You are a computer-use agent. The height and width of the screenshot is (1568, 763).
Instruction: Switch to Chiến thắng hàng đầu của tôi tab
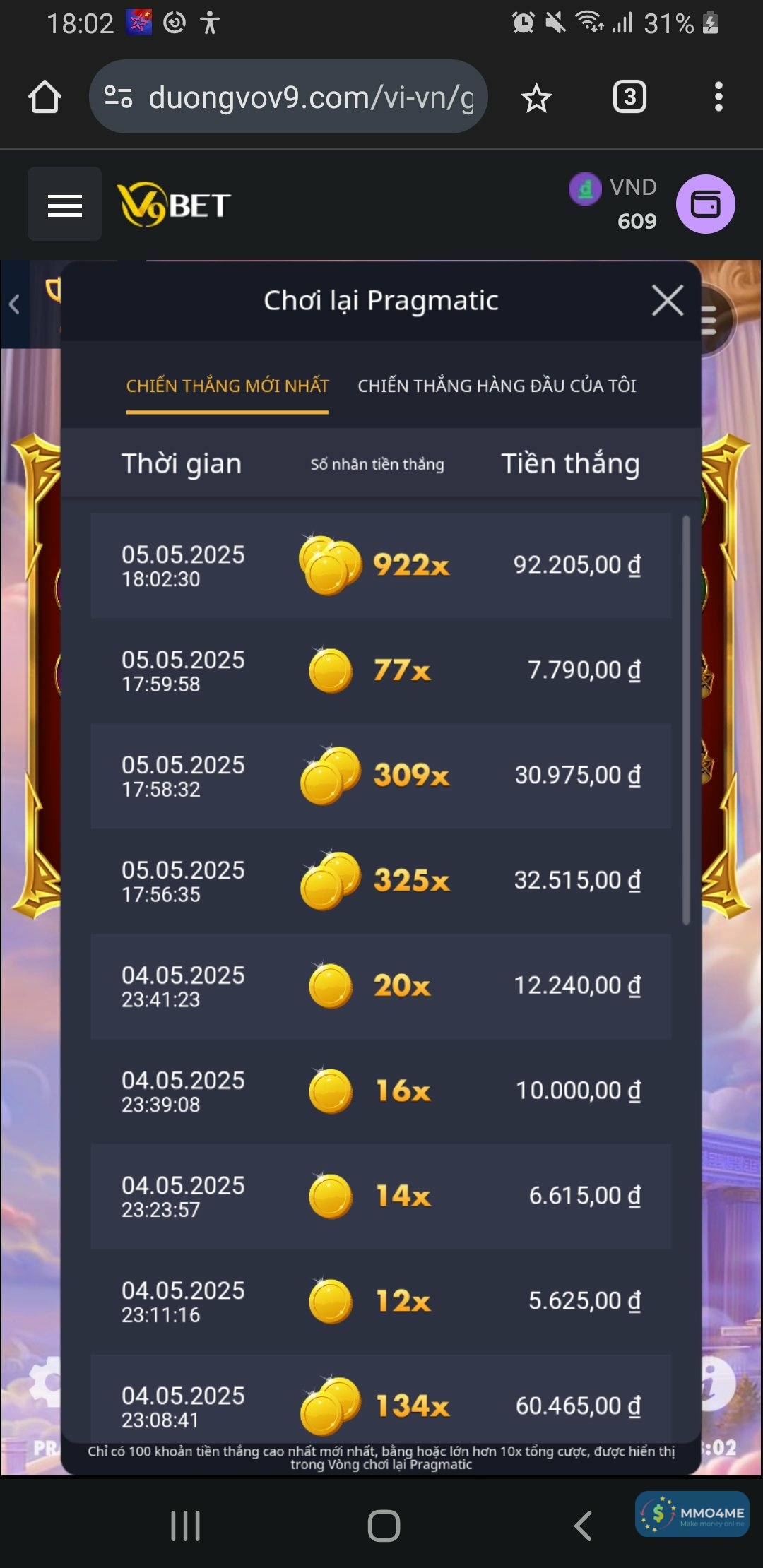497,386
